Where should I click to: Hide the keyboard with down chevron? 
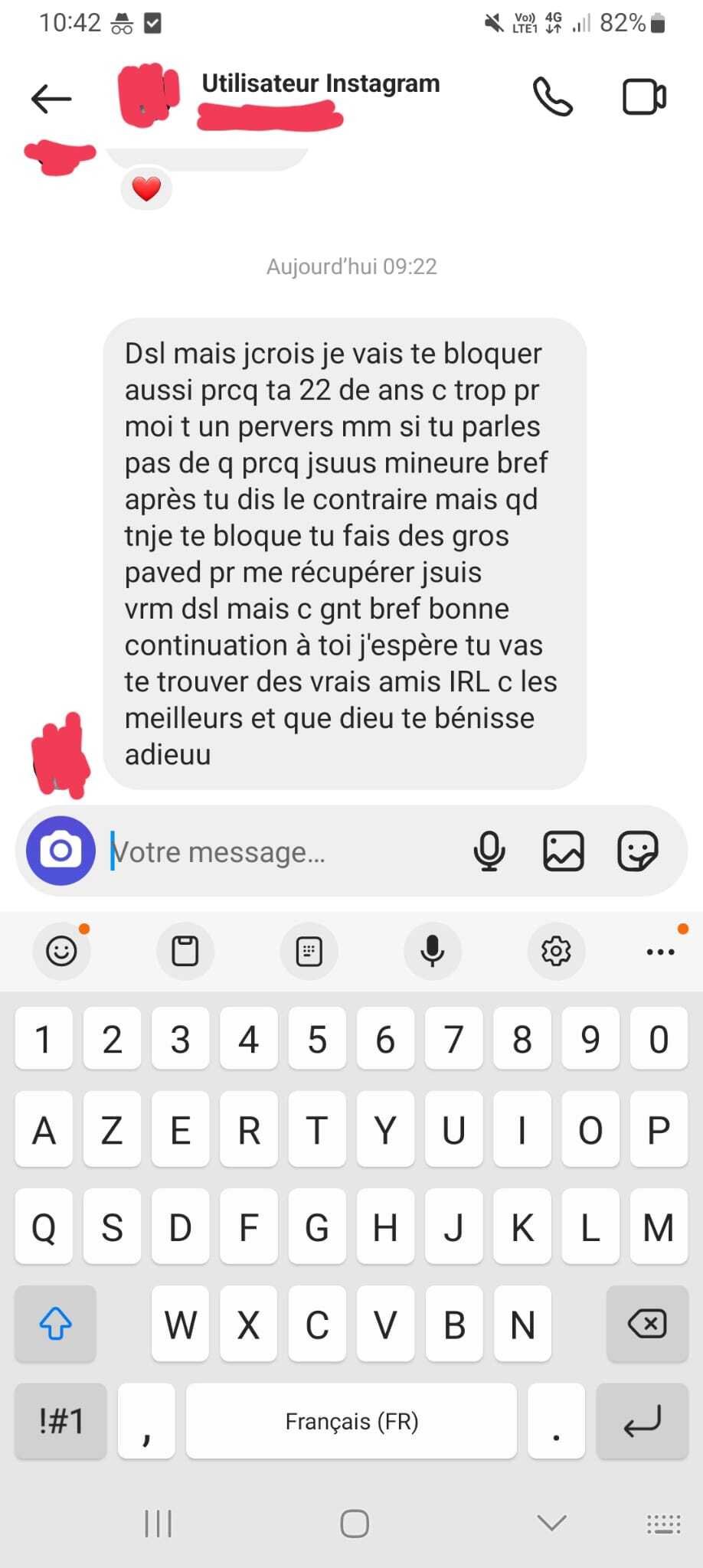[x=551, y=1523]
